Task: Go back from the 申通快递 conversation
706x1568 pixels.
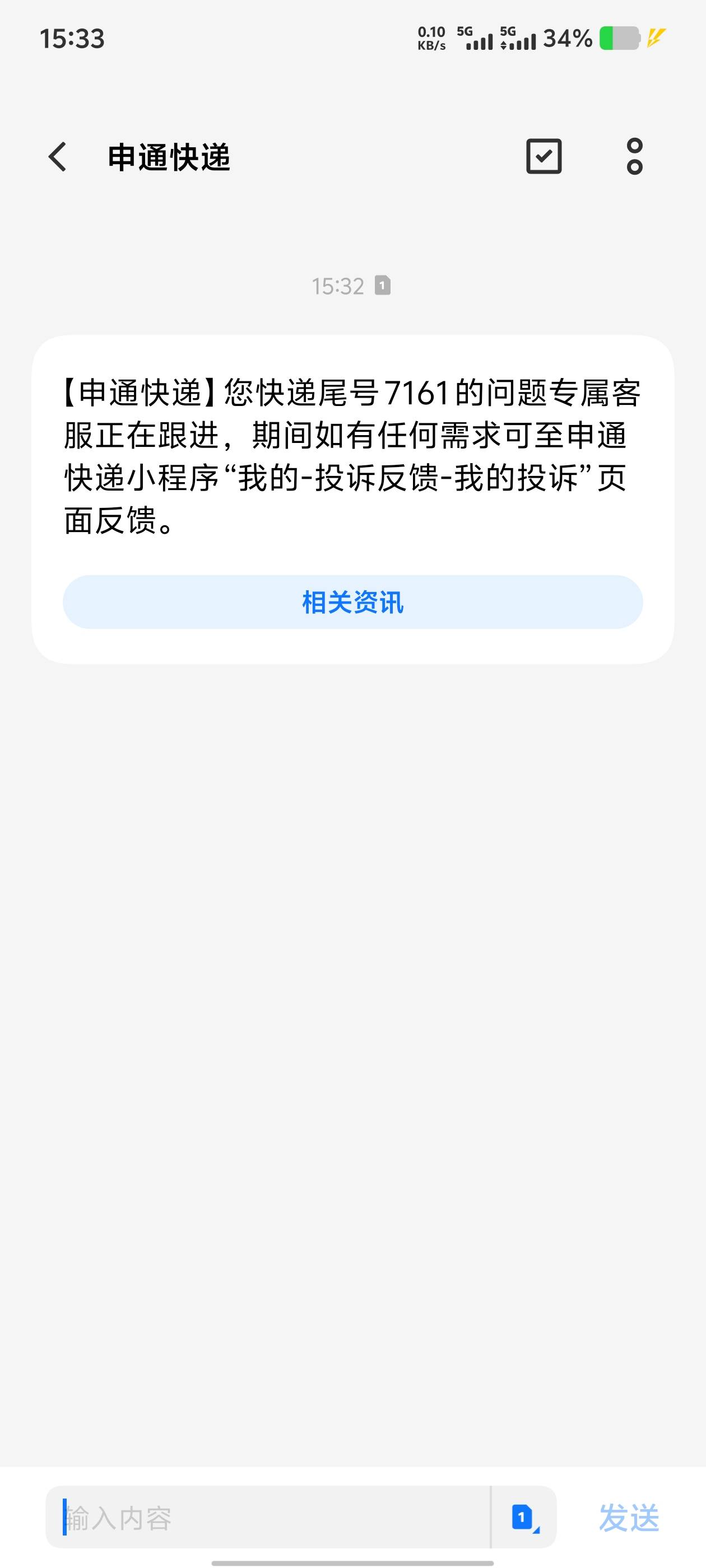Action: tap(57, 157)
